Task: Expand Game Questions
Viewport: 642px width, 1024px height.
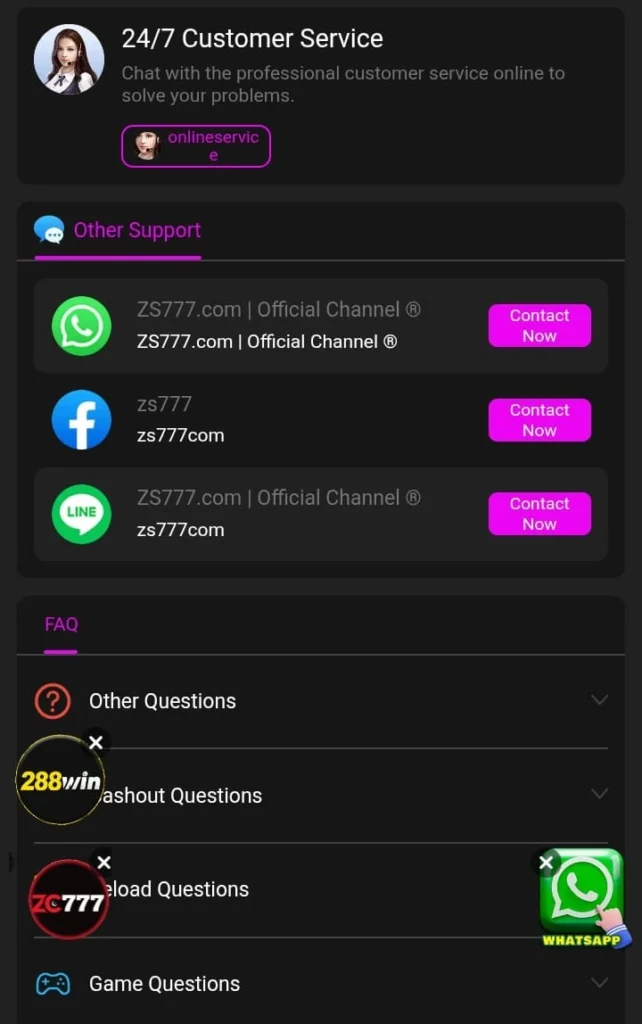Action: pyautogui.click(x=320, y=984)
